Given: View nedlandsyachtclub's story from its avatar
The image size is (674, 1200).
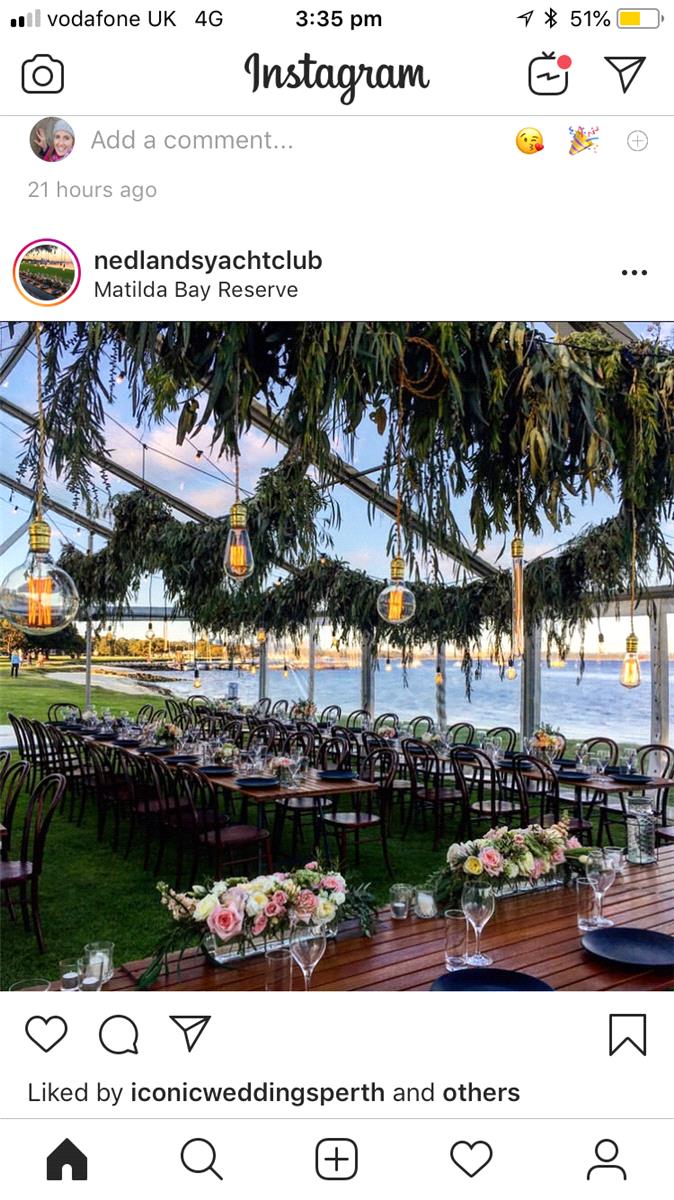Looking at the screenshot, I should (x=47, y=273).
